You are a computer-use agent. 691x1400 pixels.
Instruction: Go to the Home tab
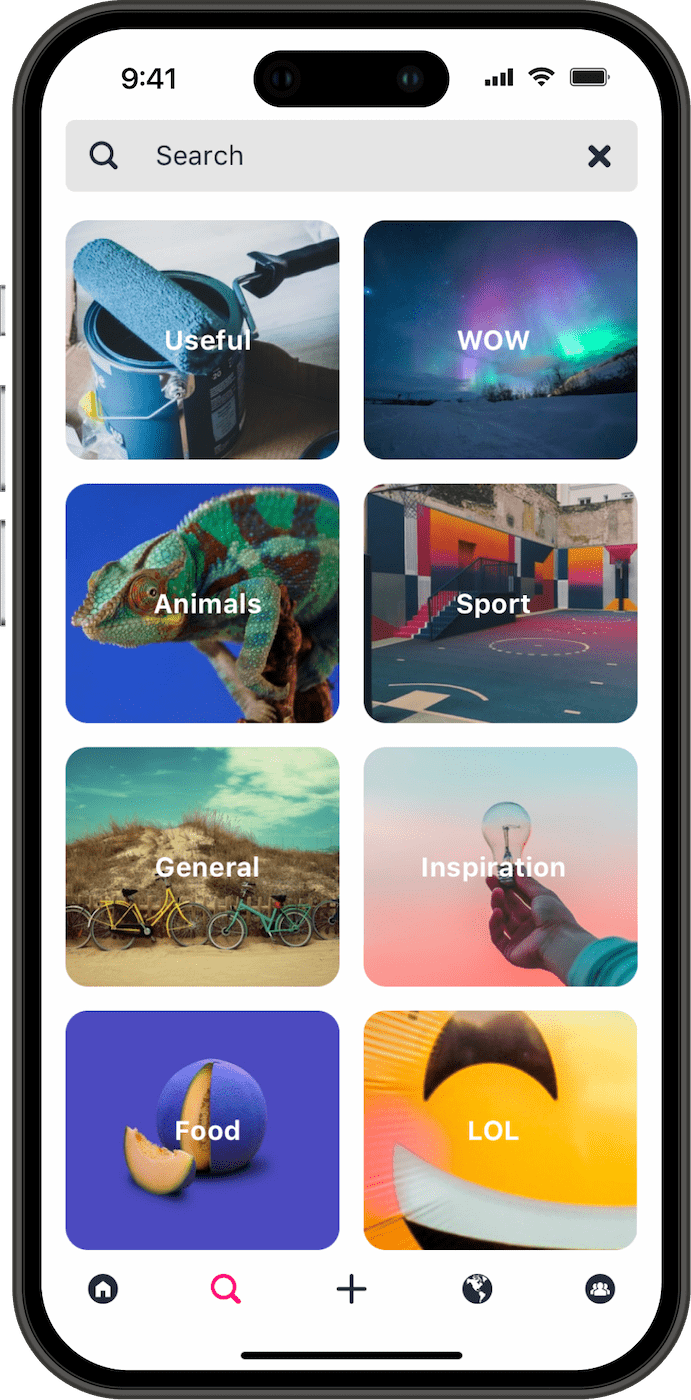point(103,1289)
